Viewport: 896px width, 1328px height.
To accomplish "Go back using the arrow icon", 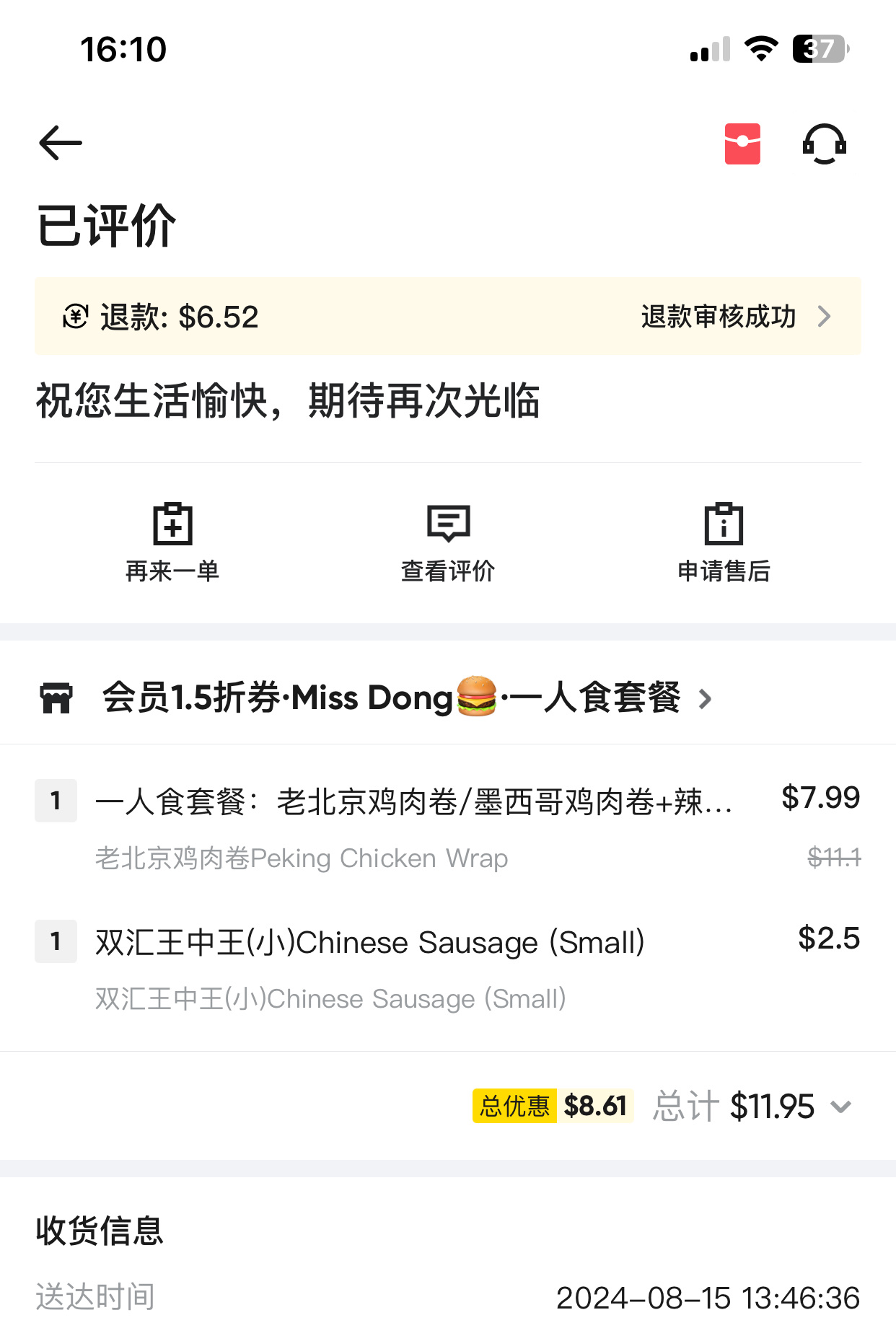I will 61,143.
